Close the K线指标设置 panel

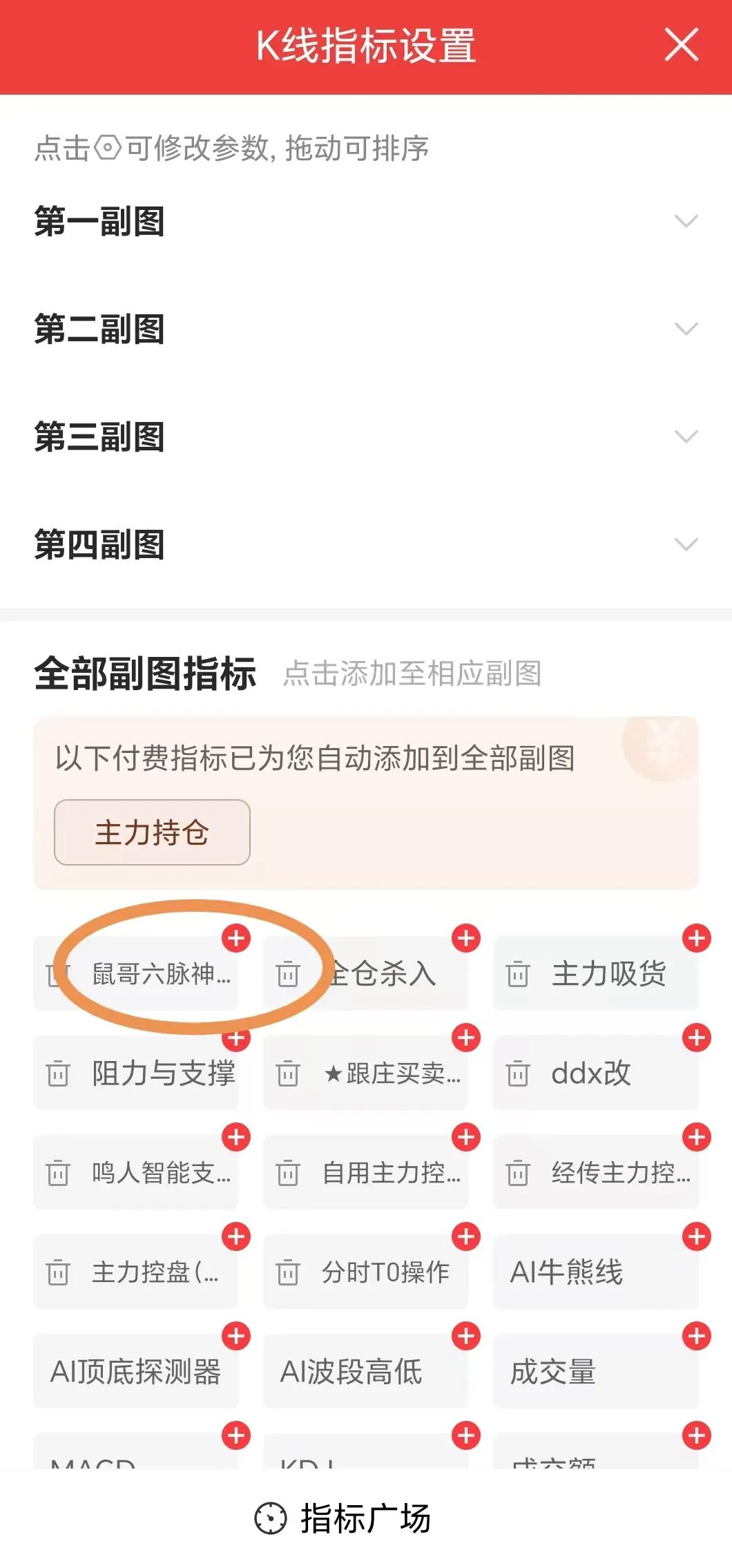681,45
